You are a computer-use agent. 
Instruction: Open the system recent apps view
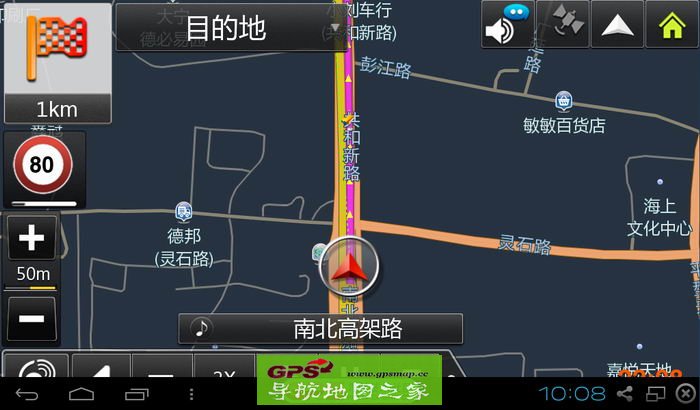[x=136, y=394]
